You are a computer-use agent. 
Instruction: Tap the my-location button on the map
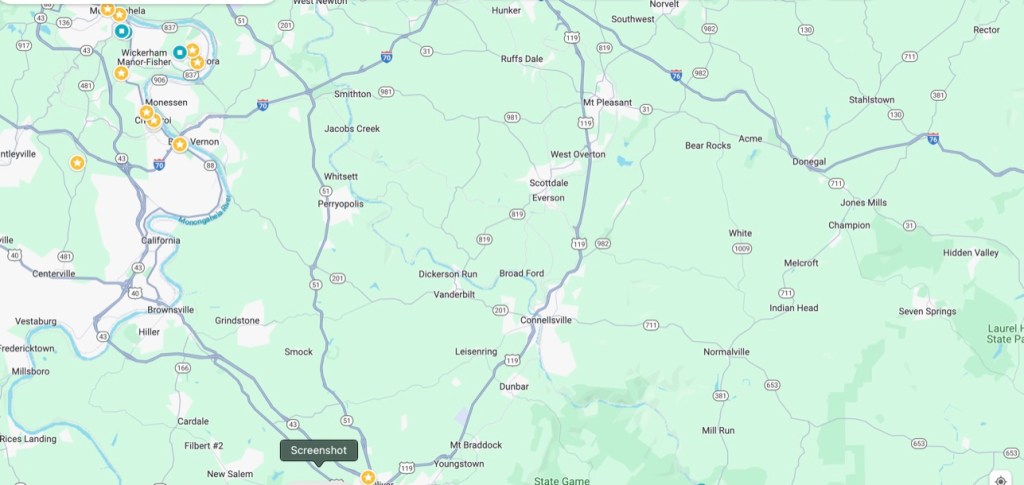click(1001, 479)
